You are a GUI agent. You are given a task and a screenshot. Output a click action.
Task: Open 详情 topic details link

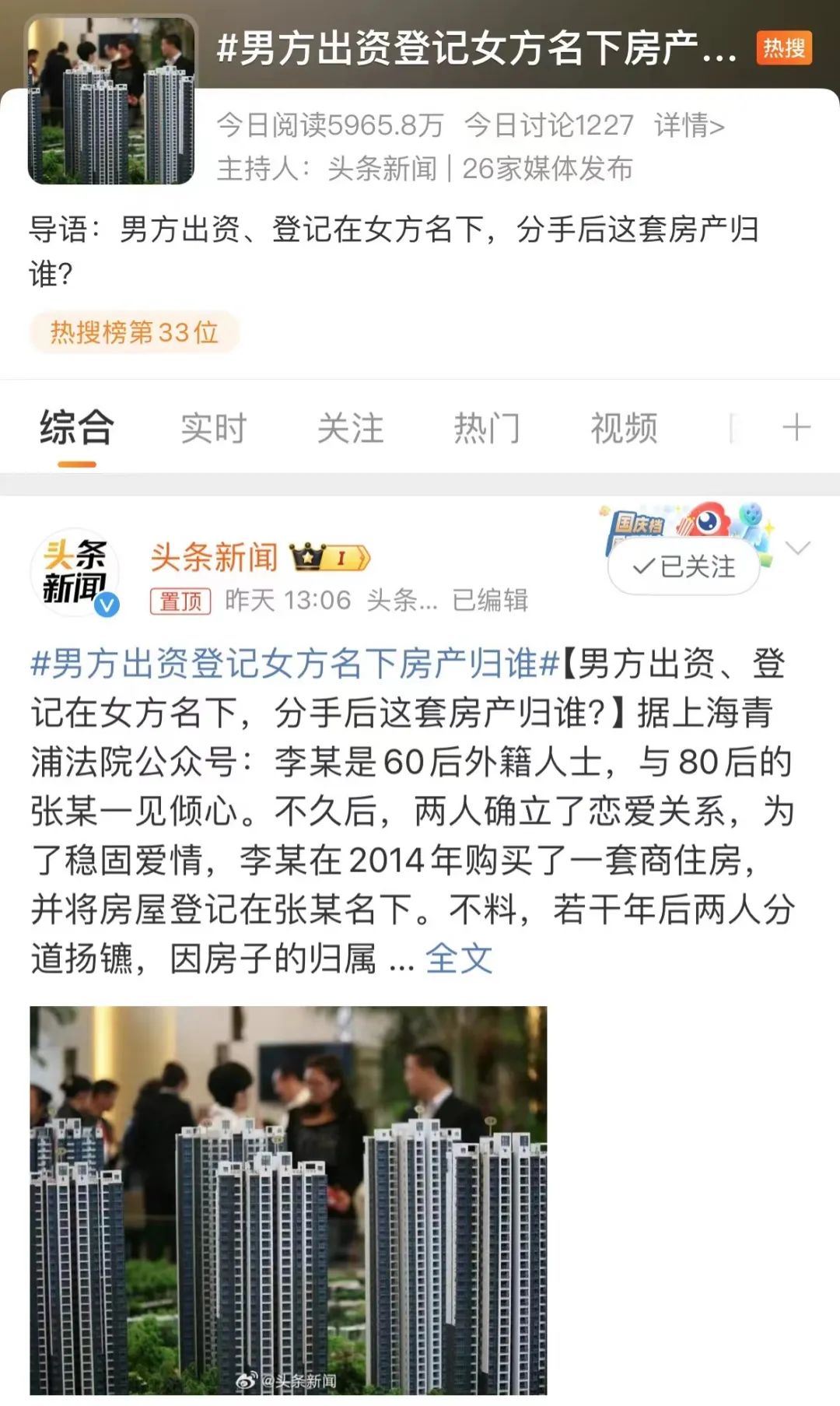pyautogui.click(x=689, y=124)
